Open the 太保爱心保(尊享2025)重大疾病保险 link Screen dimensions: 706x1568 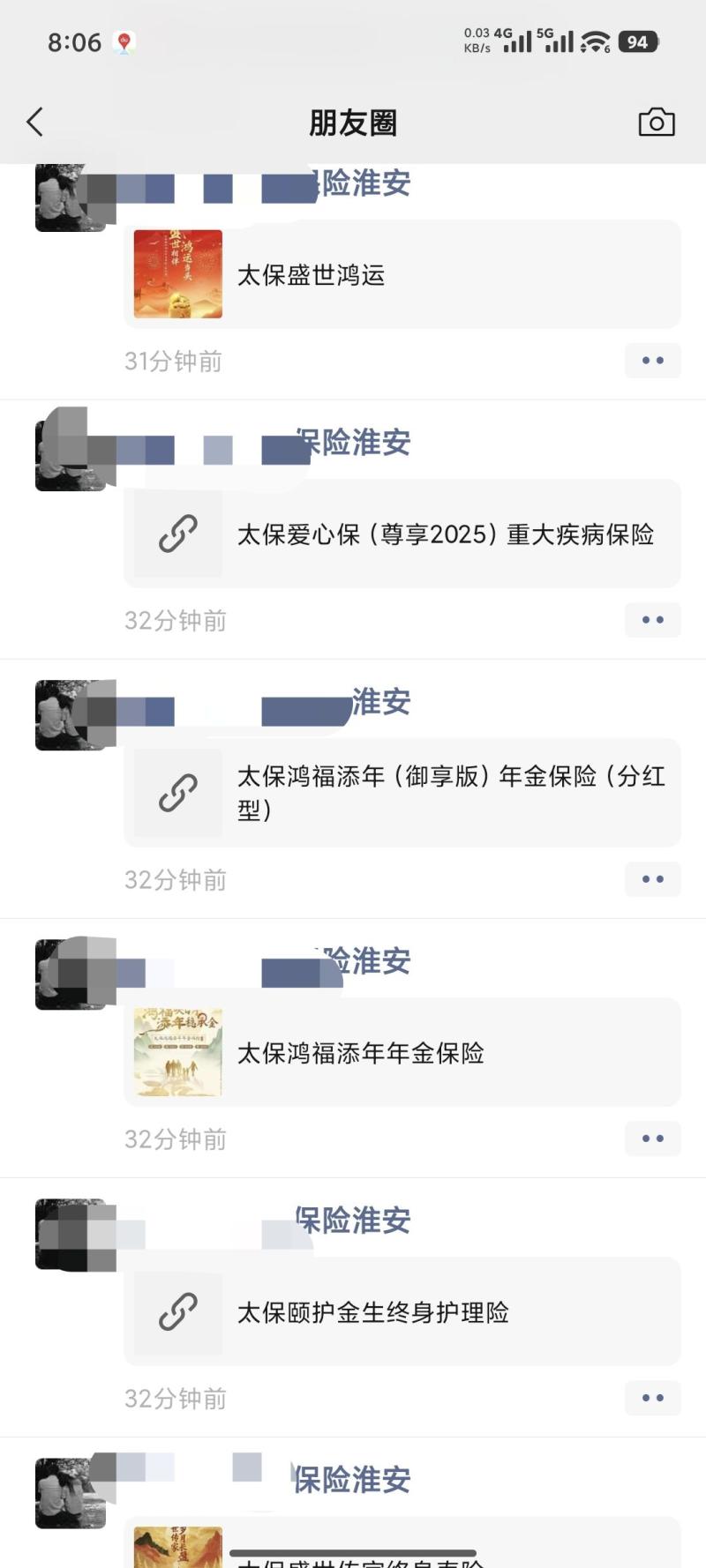(x=402, y=534)
